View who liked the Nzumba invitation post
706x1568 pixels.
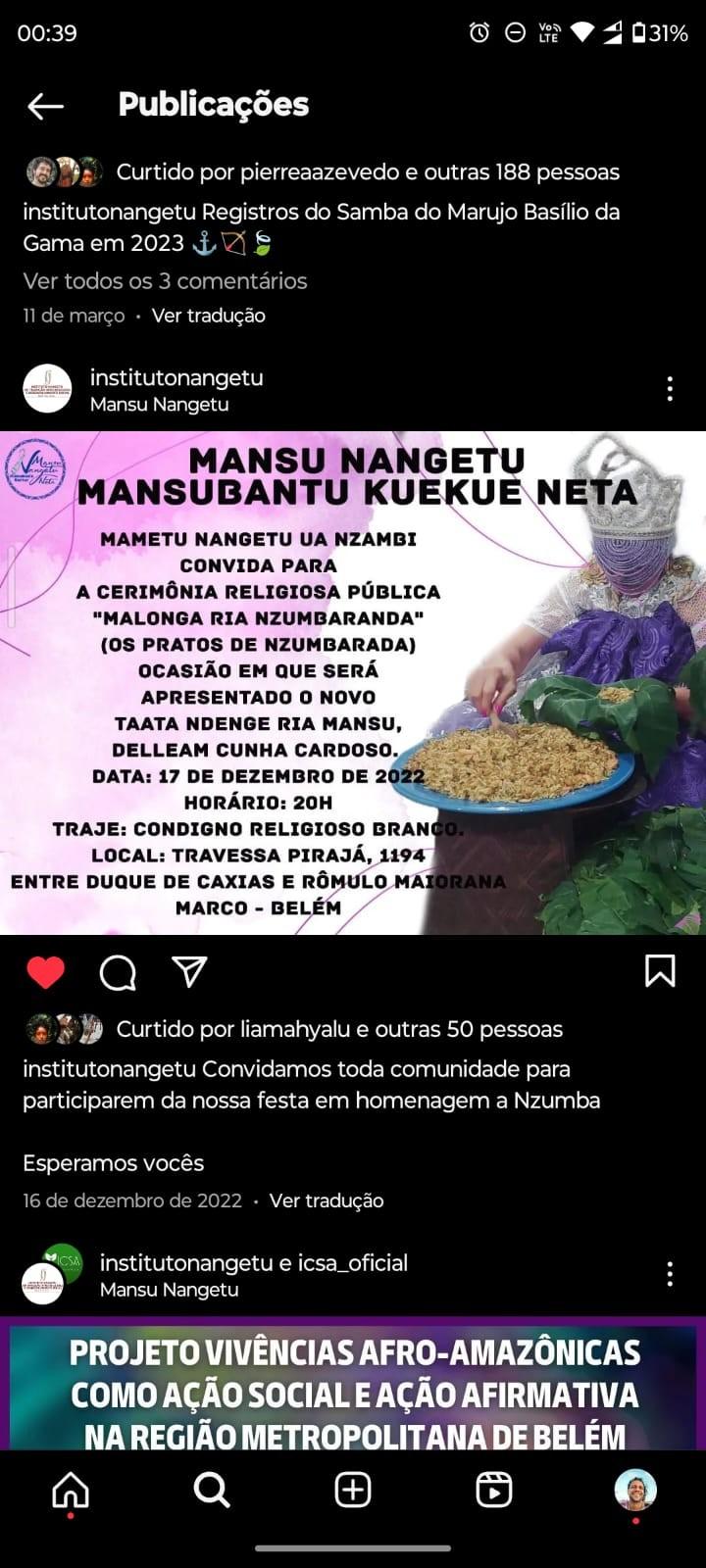[x=338, y=1029]
